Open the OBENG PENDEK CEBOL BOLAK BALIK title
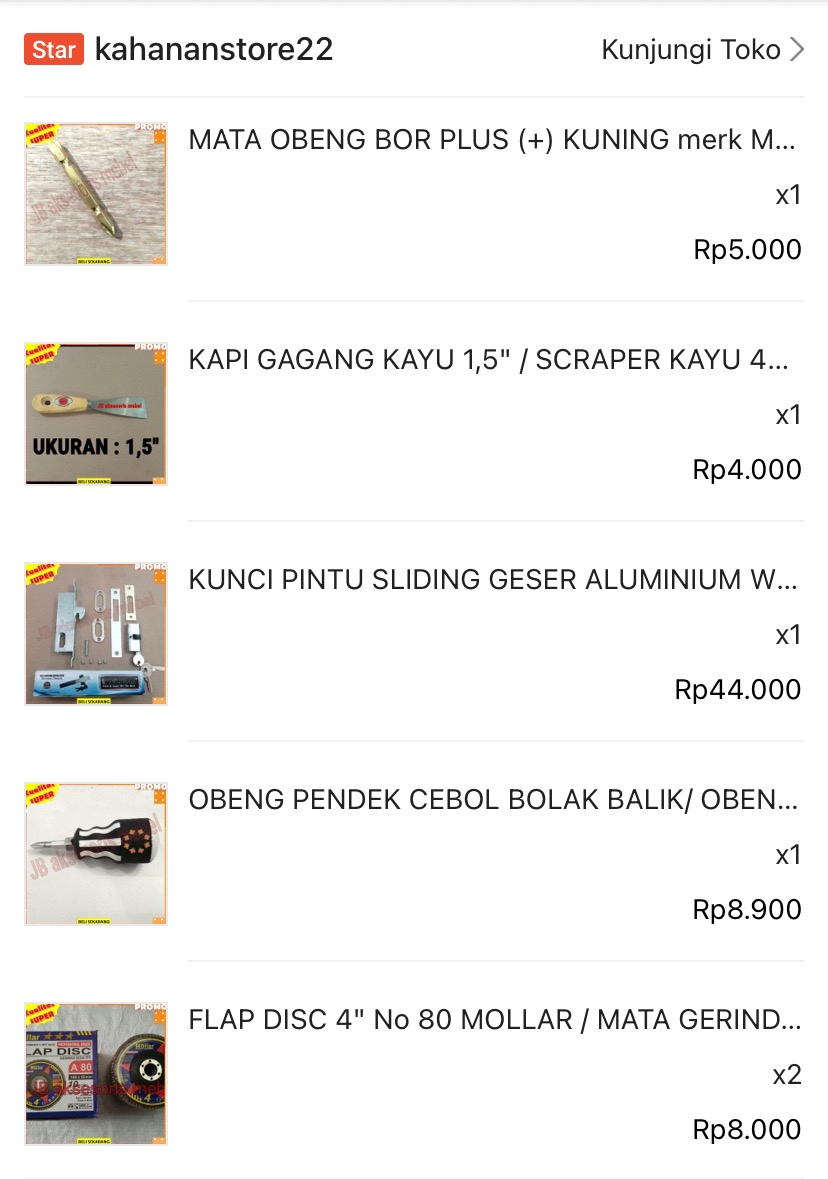 pos(494,799)
